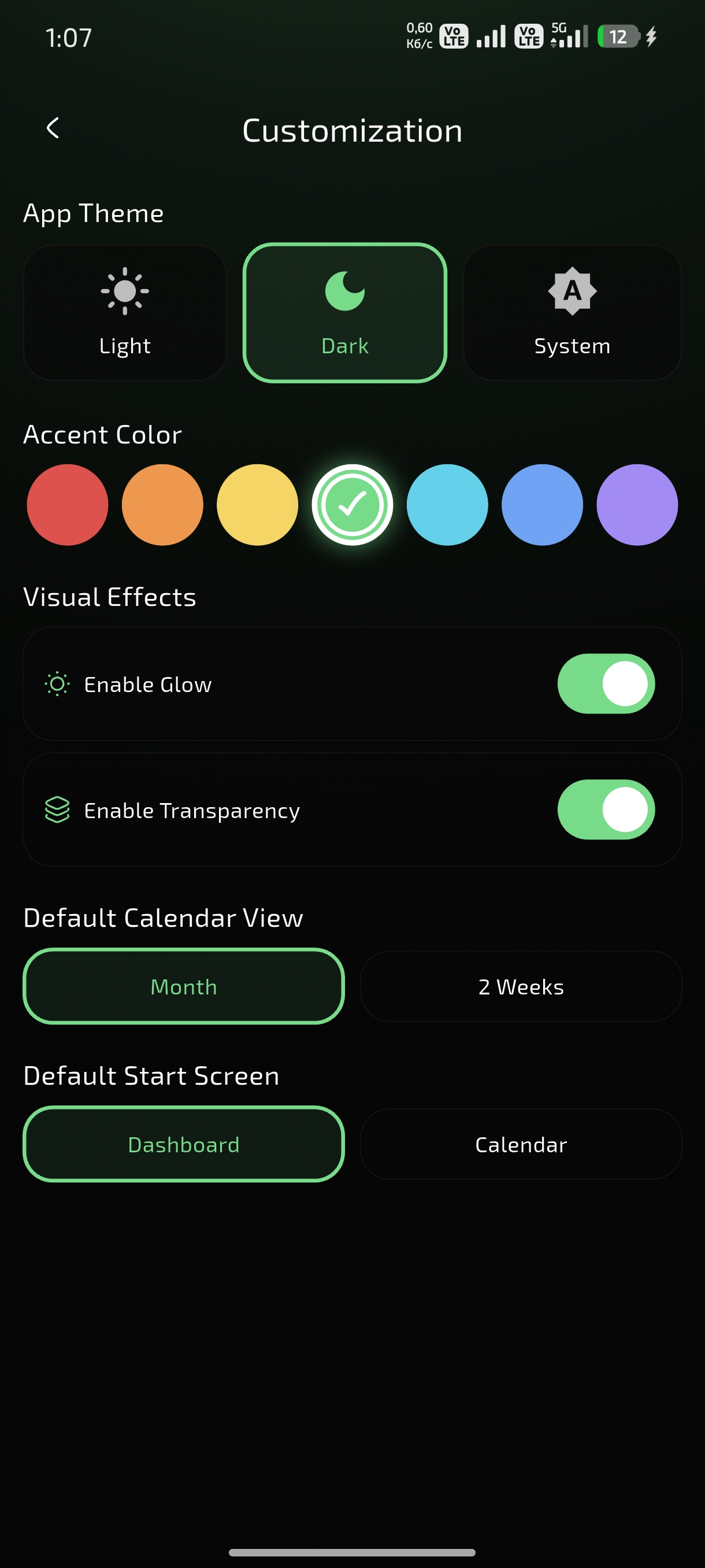The height and width of the screenshot is (1568, 705).
Task: Set accent color to purple
Action: coord(637,505)
